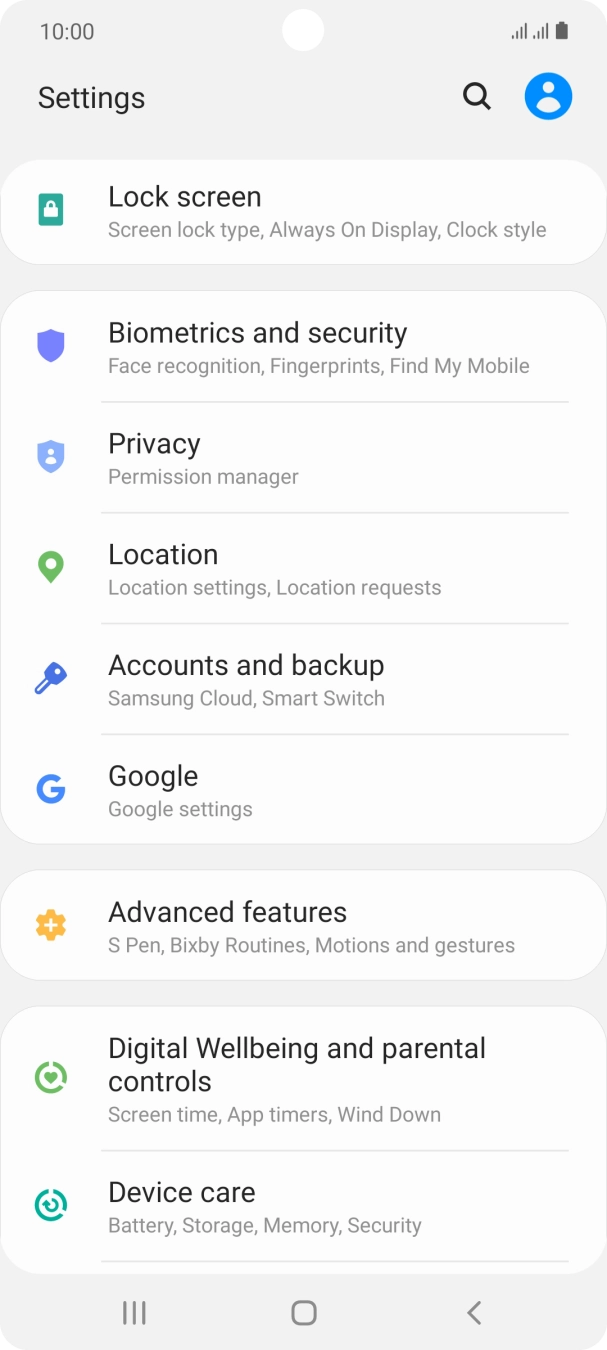This screenshot has width=607, height=1350.
Task: Tap the Google settings row
Action: coord(303,791)
